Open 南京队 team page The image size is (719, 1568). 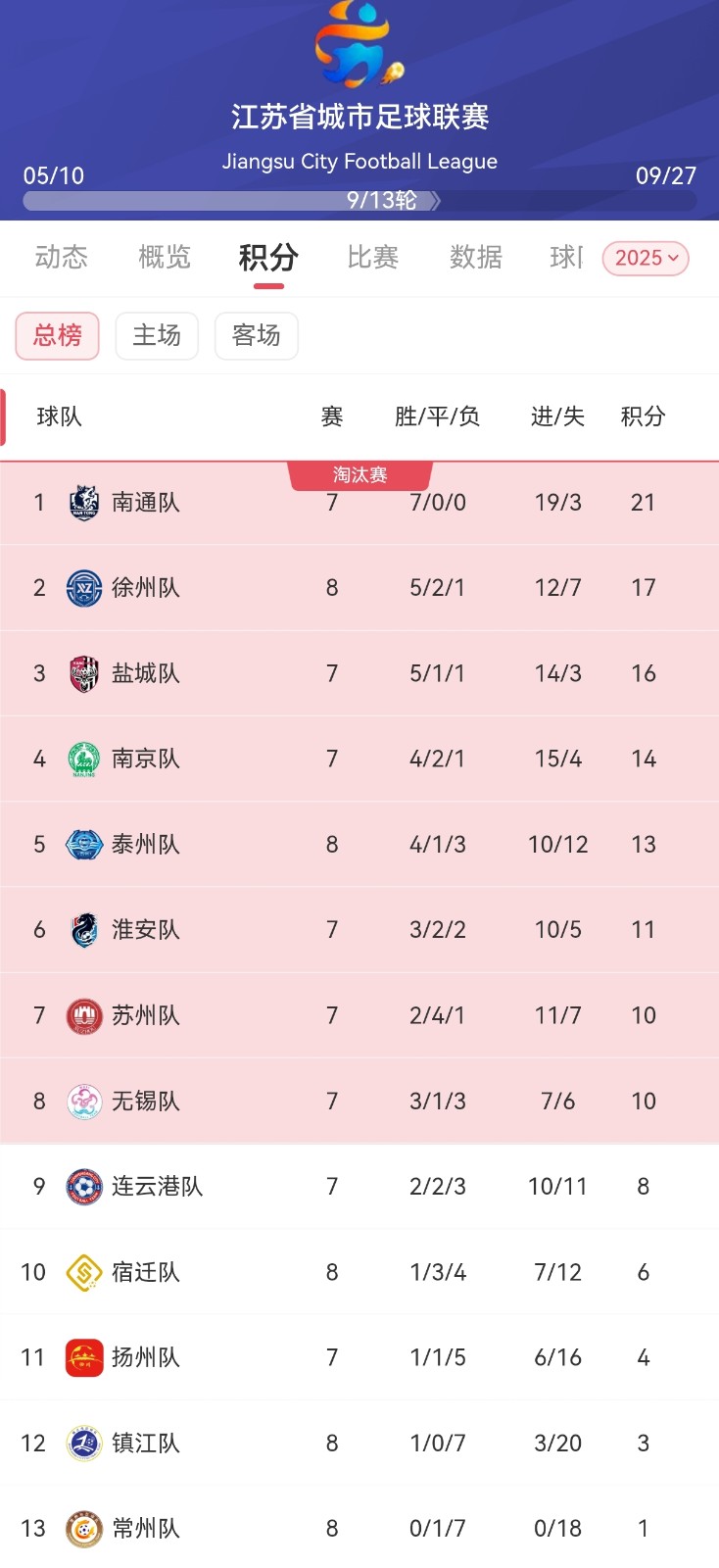145,759
